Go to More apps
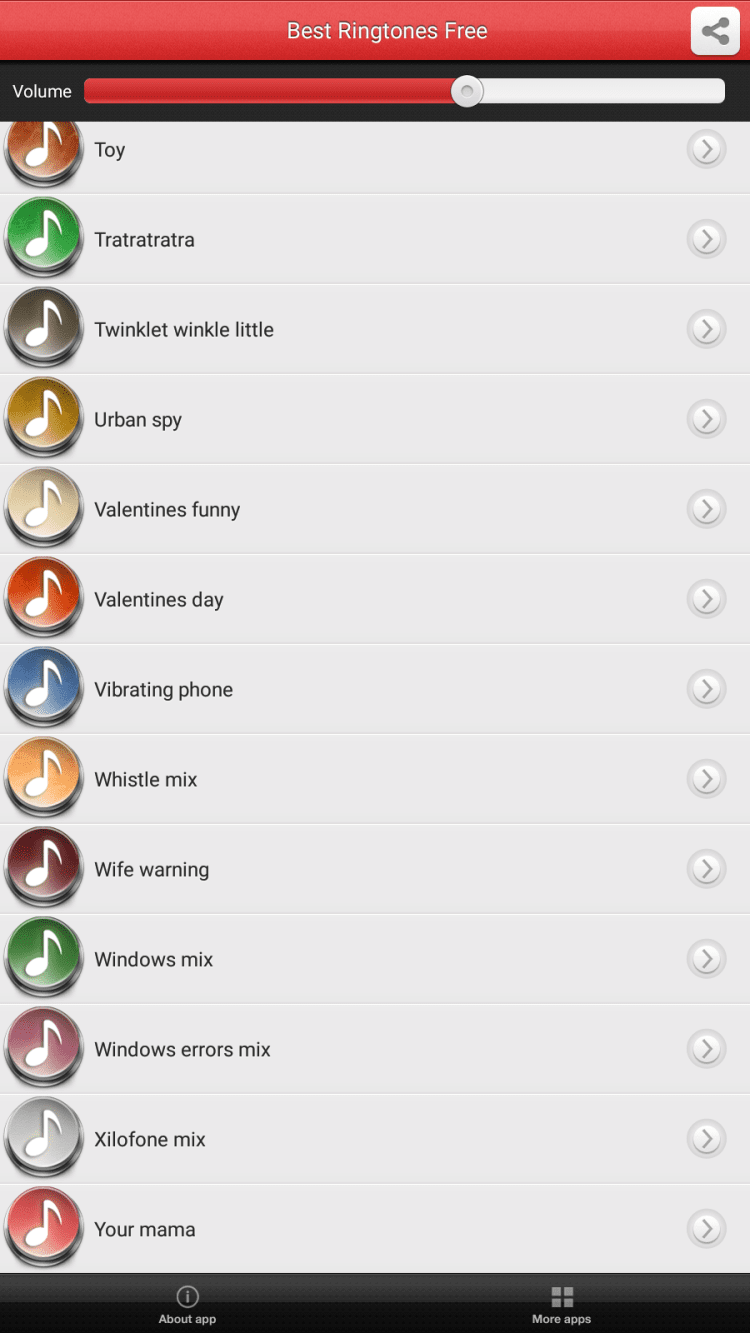 562,1304
